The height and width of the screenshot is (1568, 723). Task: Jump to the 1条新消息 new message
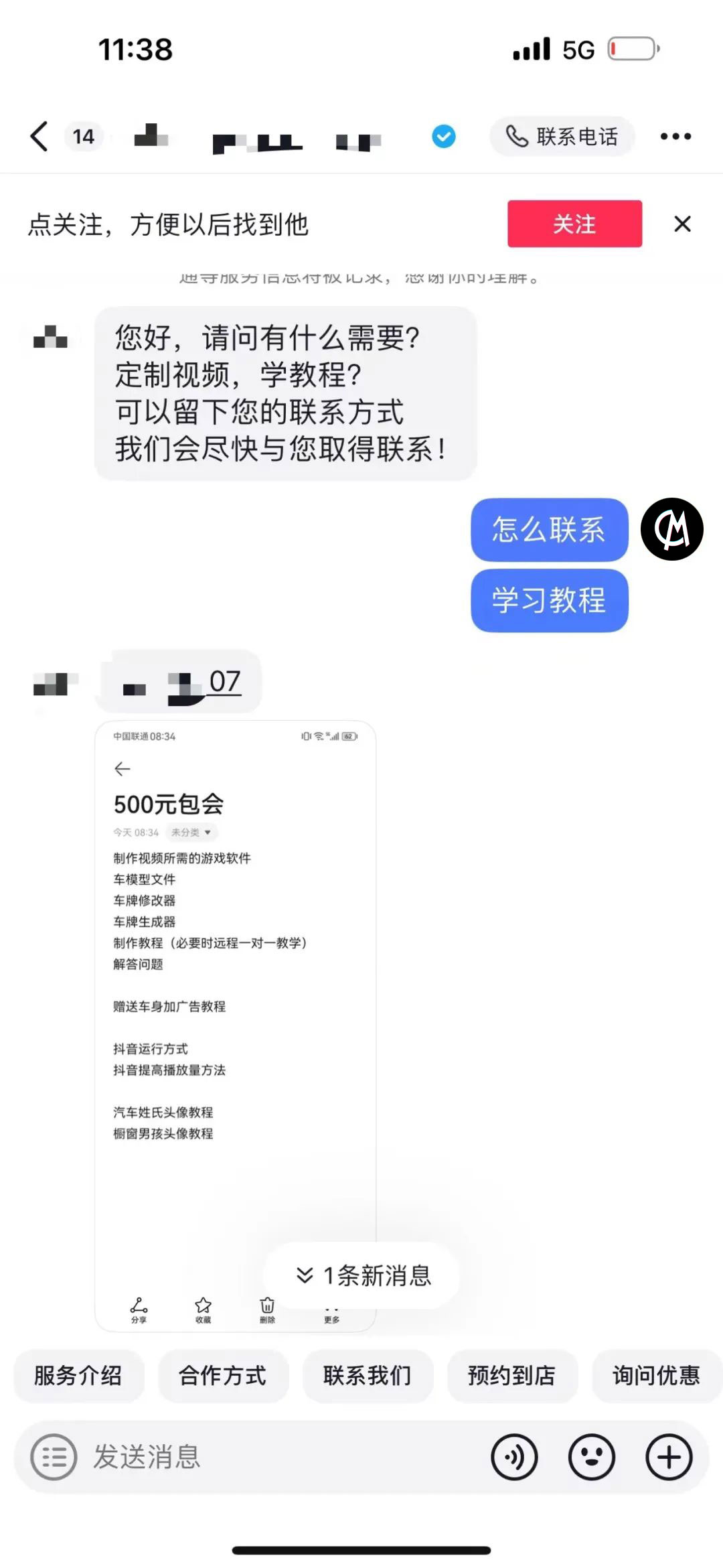362,1275
